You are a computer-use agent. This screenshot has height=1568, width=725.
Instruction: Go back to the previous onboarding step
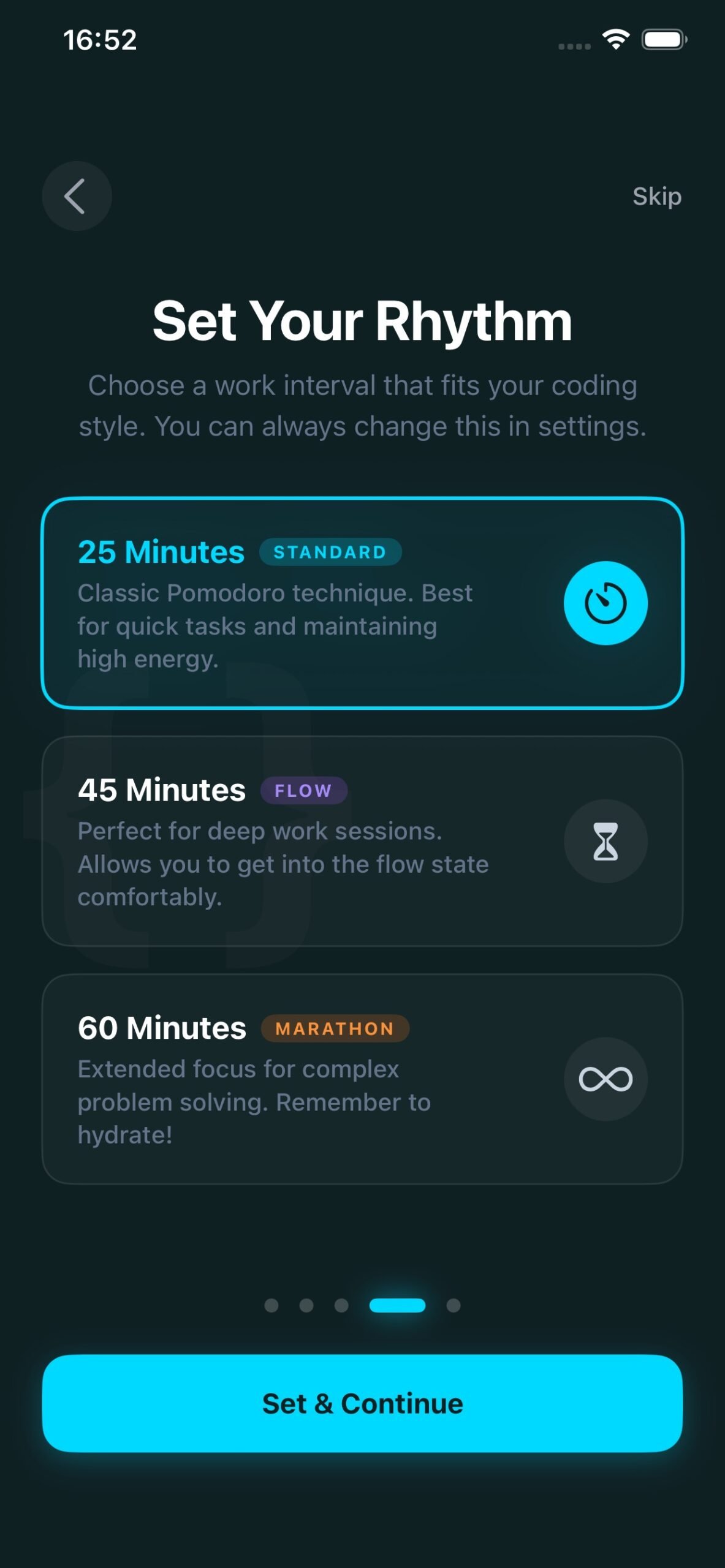point(77,196)
